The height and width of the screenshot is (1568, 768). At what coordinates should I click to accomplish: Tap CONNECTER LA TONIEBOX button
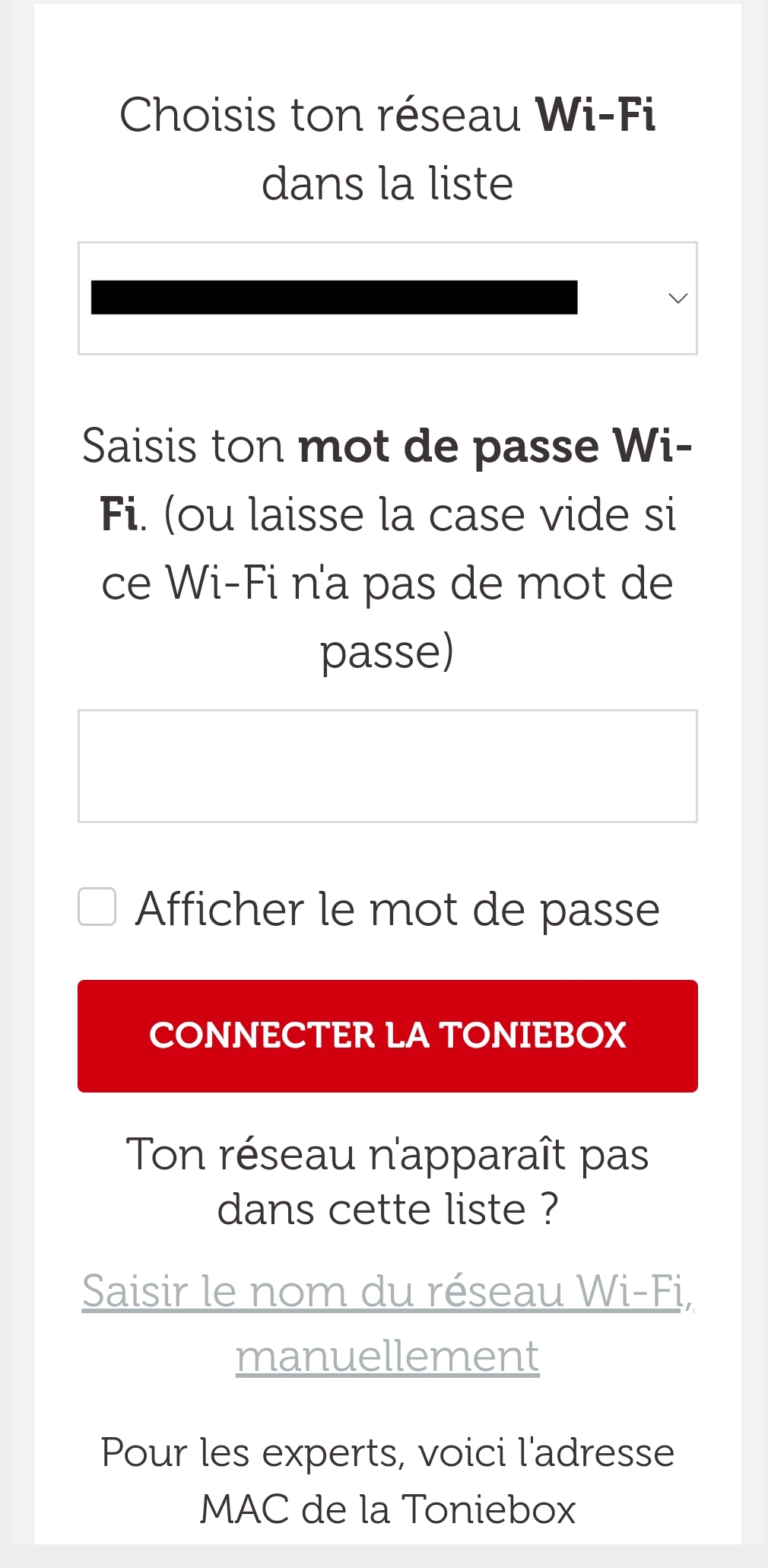387,1036
